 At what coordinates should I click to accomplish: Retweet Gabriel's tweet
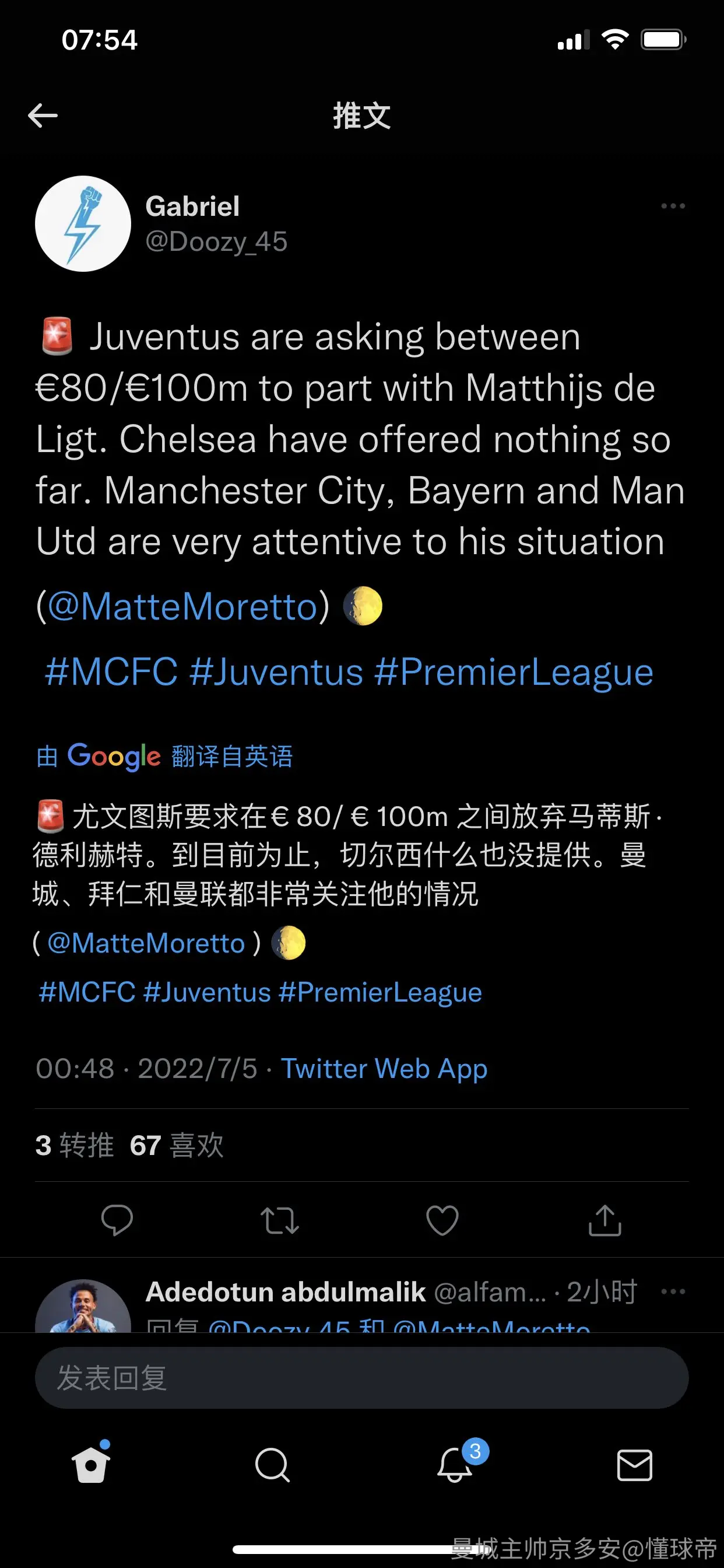point(279,1220)
